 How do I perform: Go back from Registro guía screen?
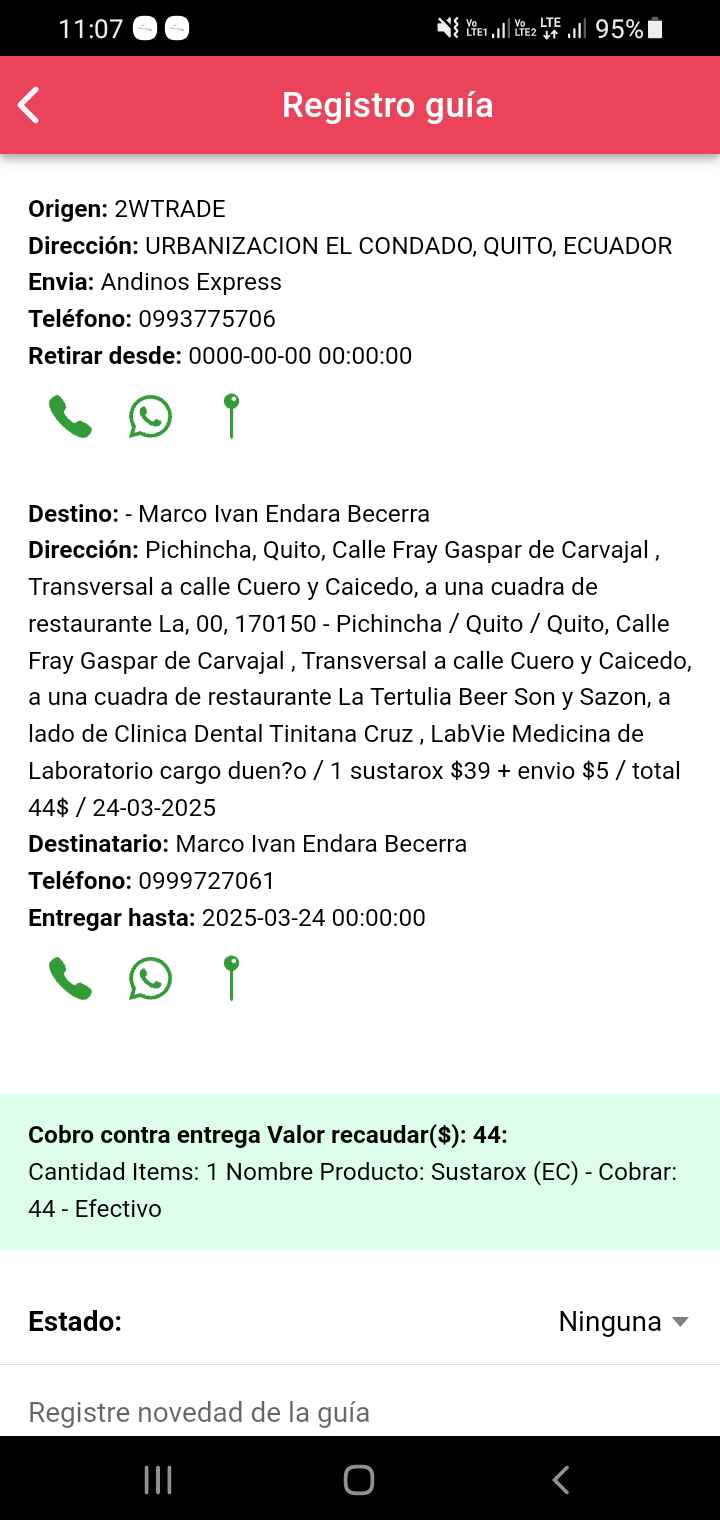pos(29,105)
